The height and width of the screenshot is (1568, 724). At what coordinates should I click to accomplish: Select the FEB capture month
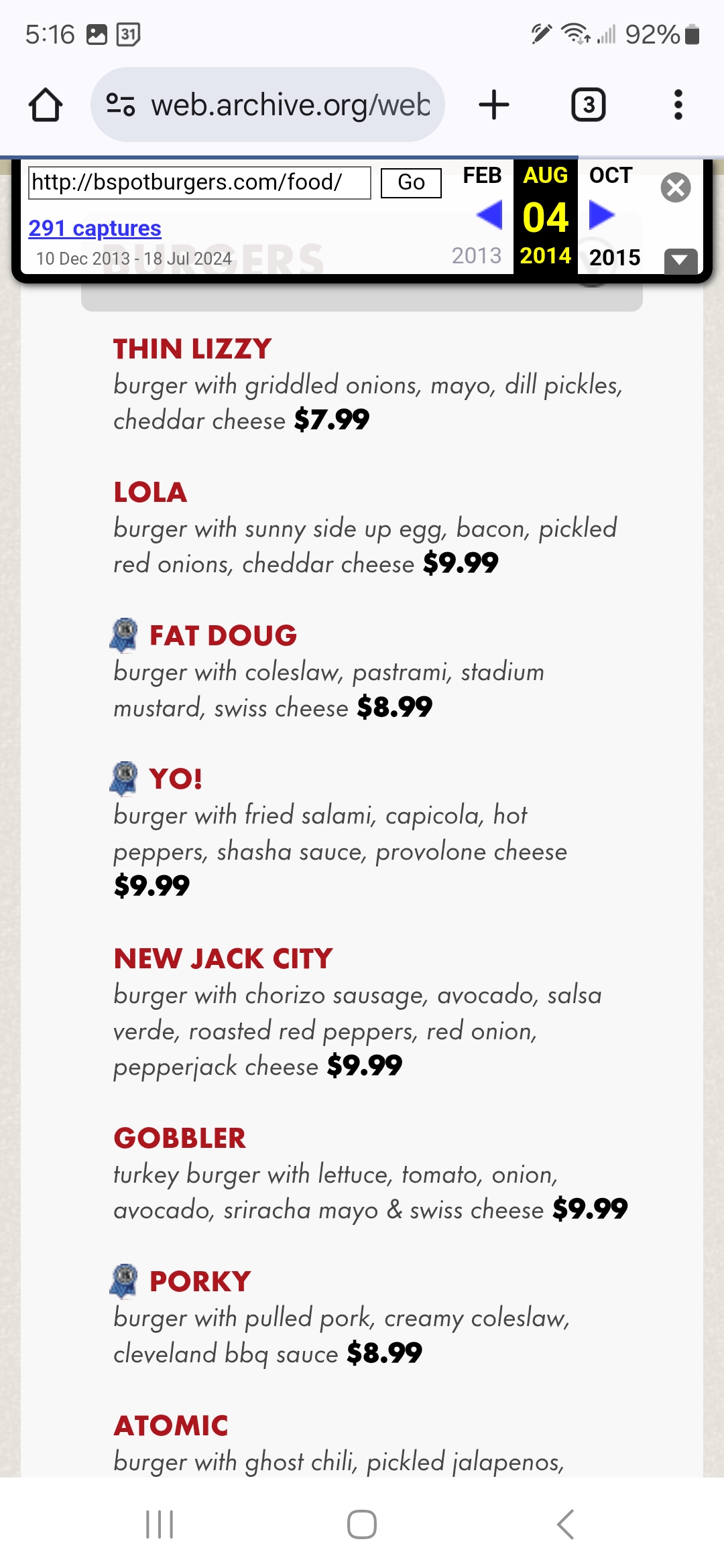[482, 176]
